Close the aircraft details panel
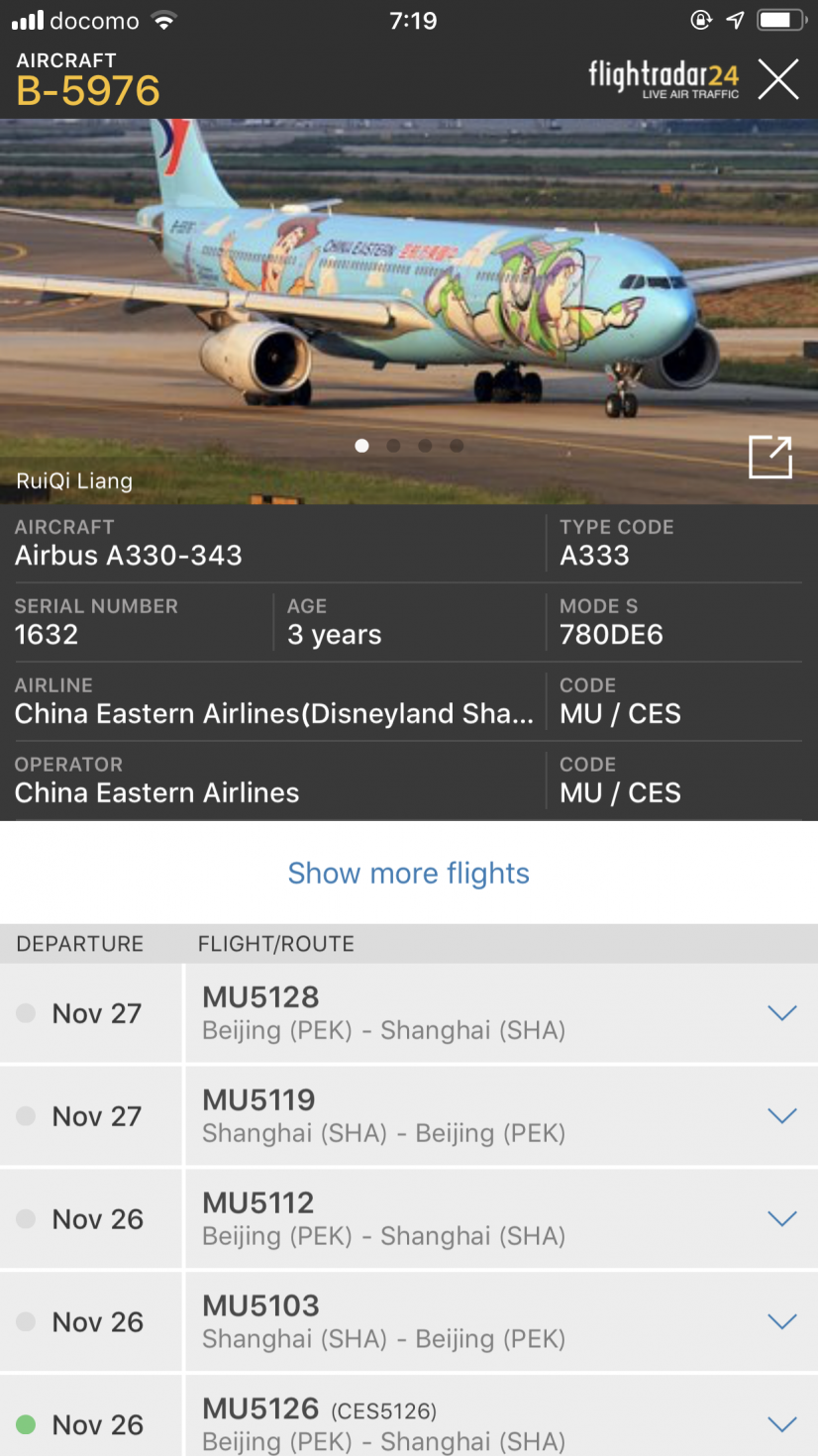818x1456 pixels. coord(778,79)
